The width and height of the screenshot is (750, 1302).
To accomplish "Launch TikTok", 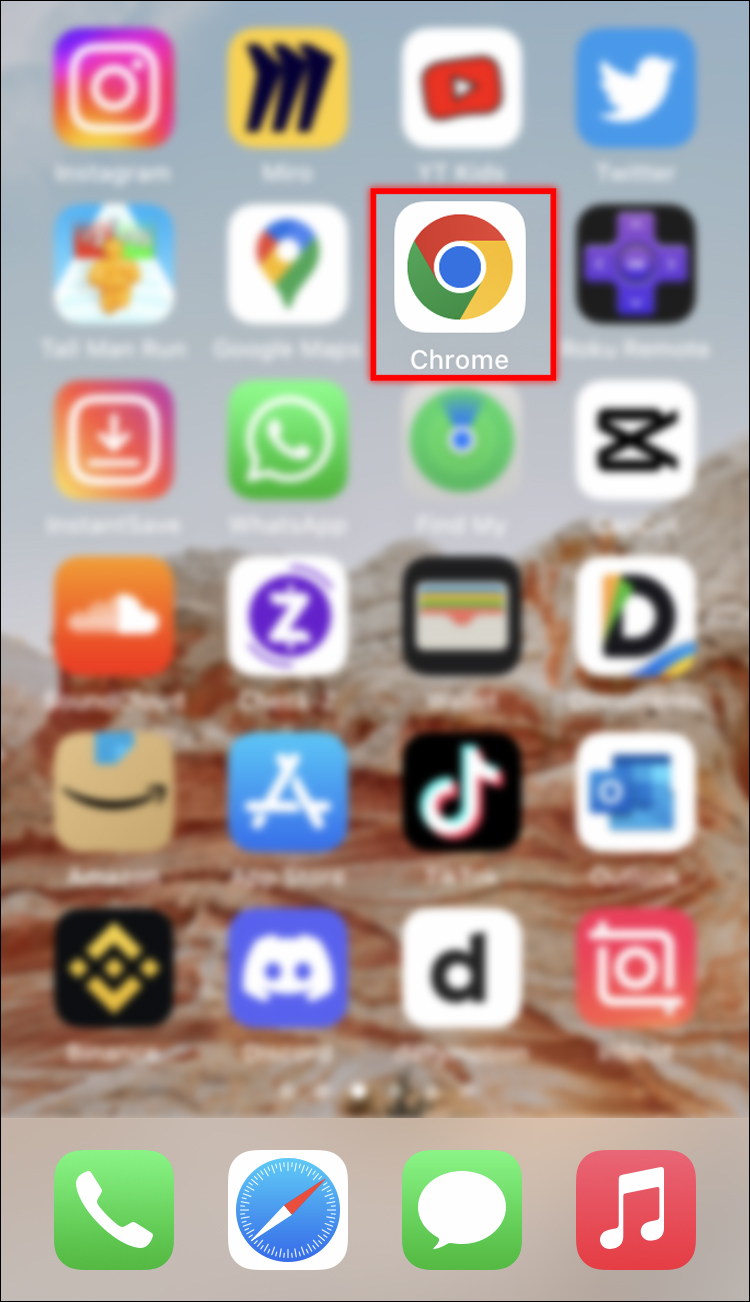I will point(461,792).
